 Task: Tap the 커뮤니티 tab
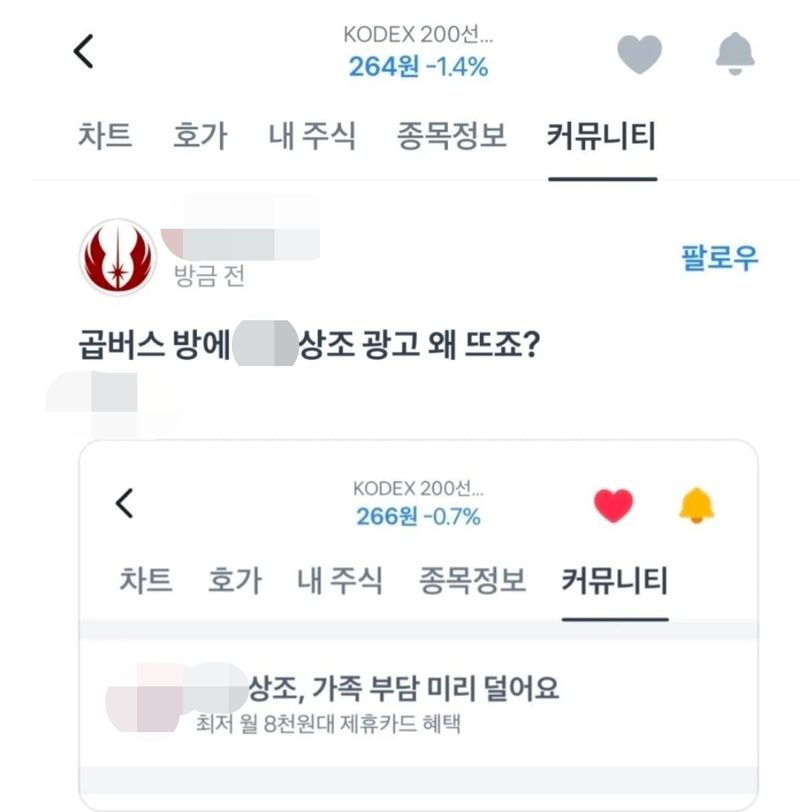pos(601,136)
